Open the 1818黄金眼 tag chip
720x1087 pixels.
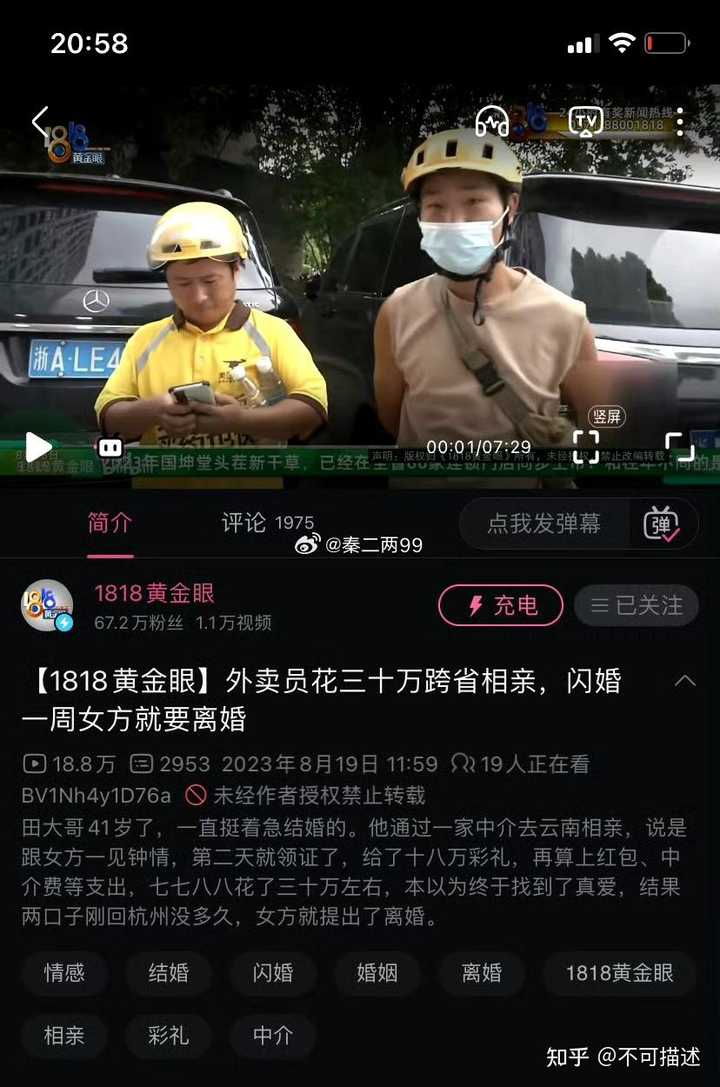coord(619,973)
